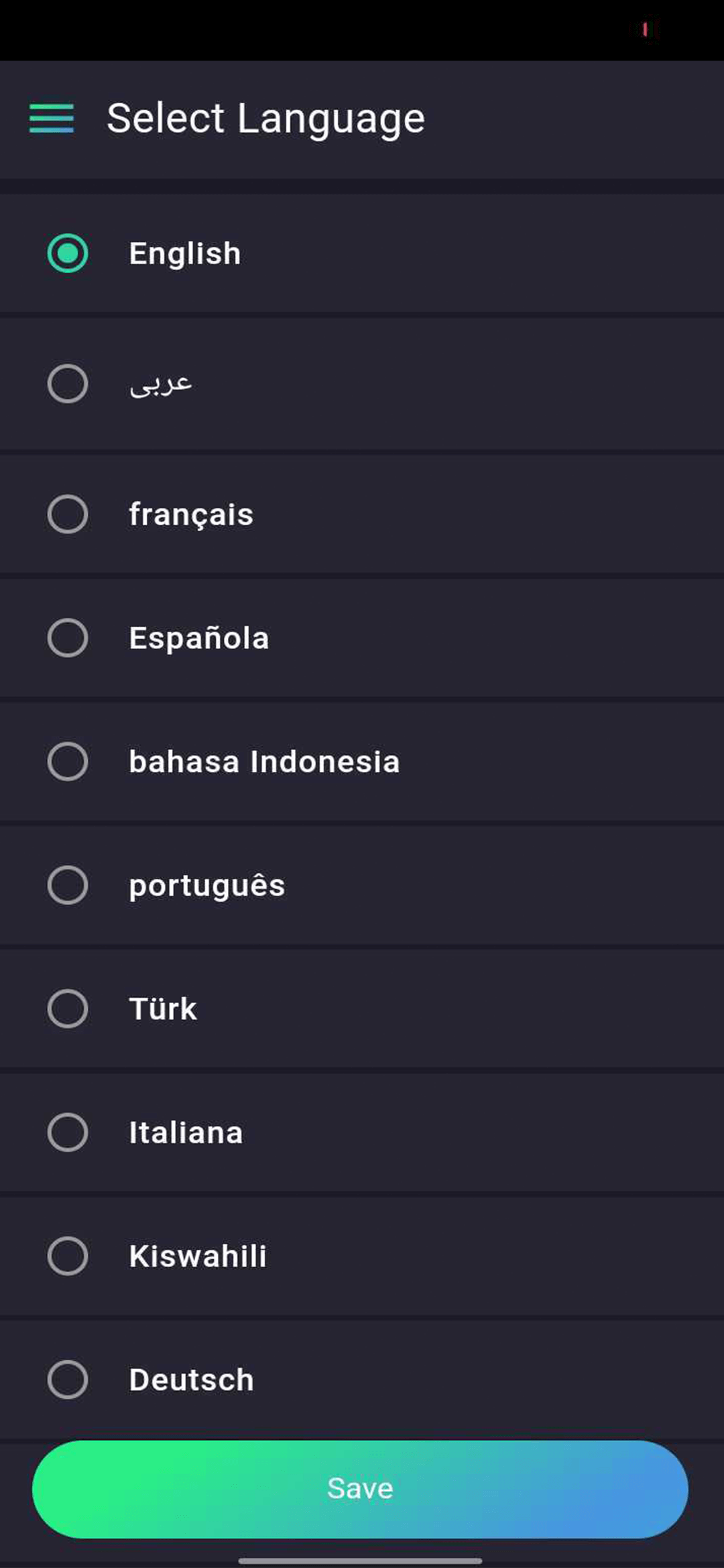Select the عربى radio button
The image size is (724, 1568).
[68, 384]
